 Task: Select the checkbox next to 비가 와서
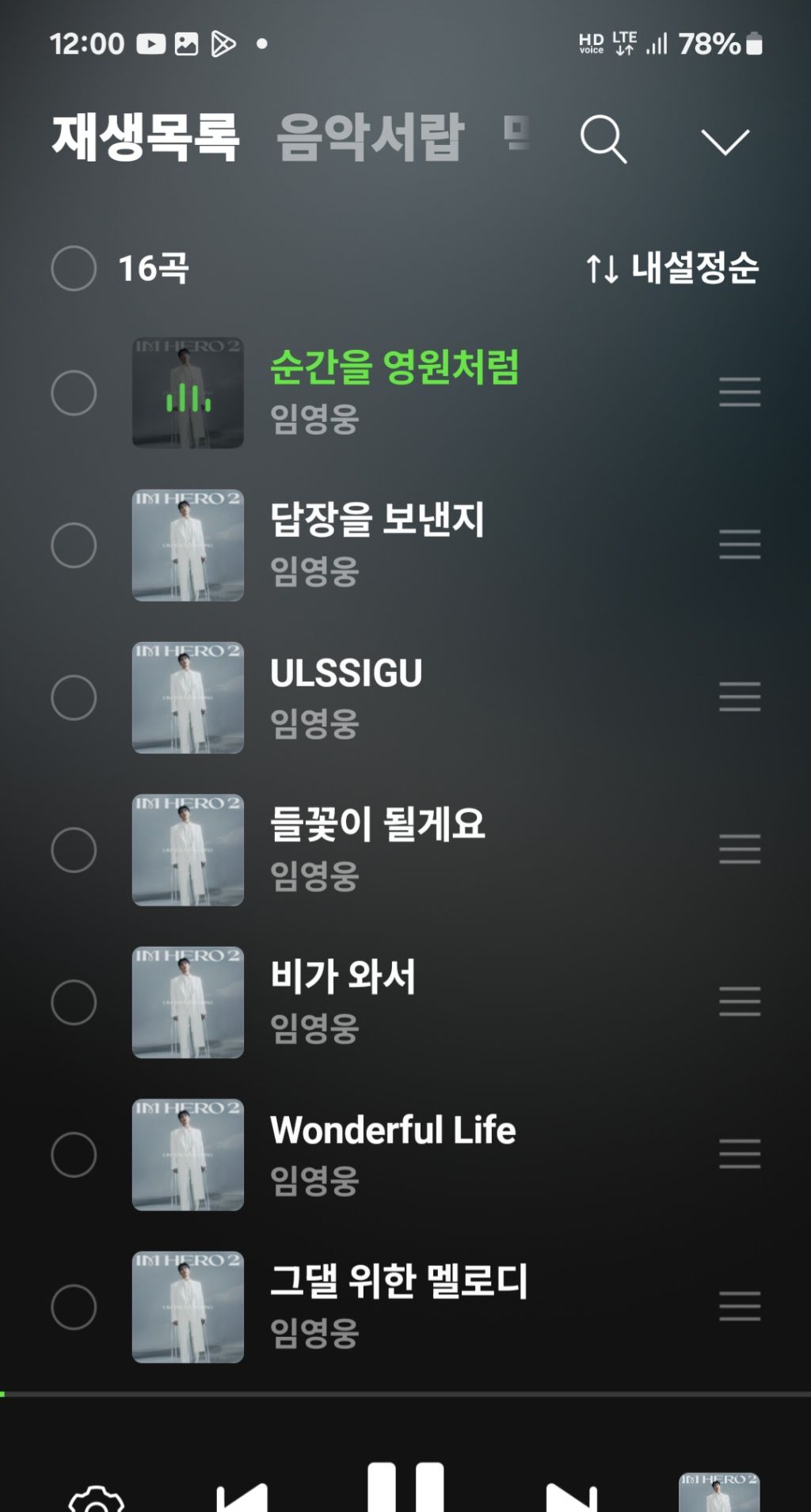pos(74,1002)
